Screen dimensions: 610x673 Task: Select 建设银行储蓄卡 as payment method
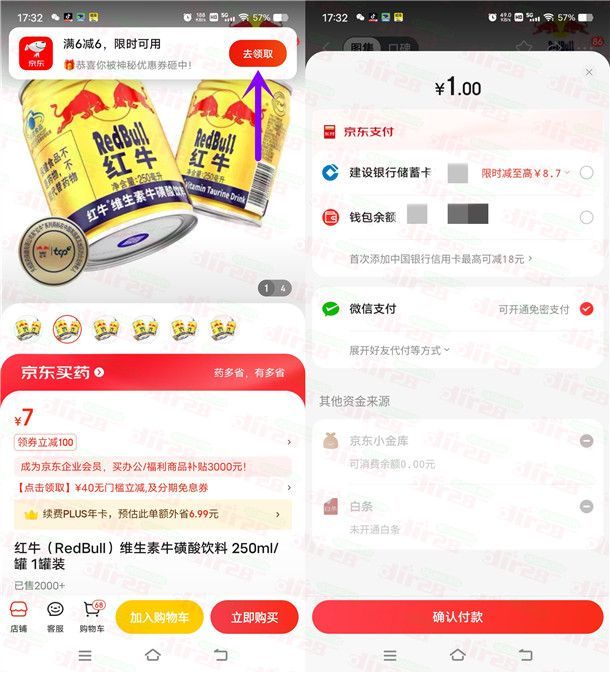586,172
